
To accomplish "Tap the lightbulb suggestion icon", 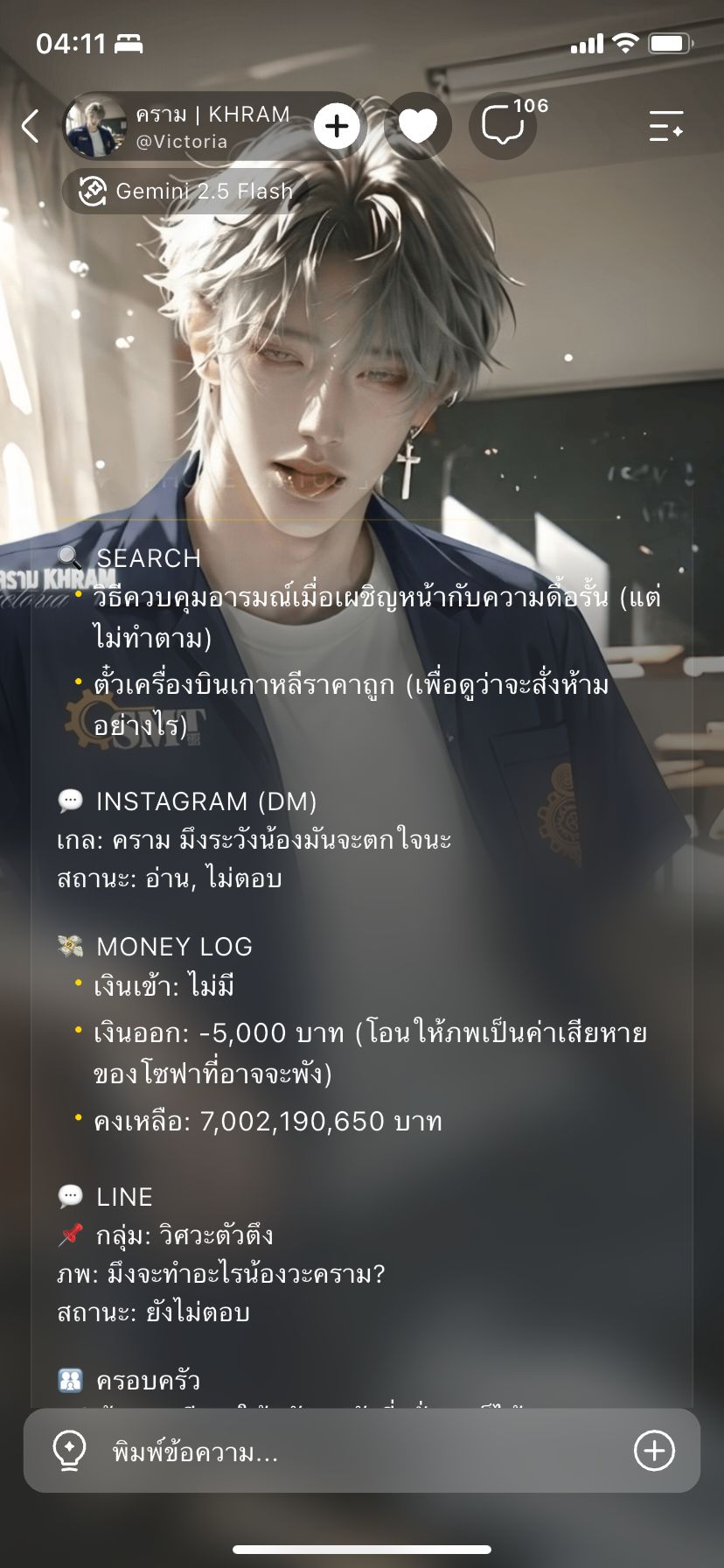I will click(69, 1452).
